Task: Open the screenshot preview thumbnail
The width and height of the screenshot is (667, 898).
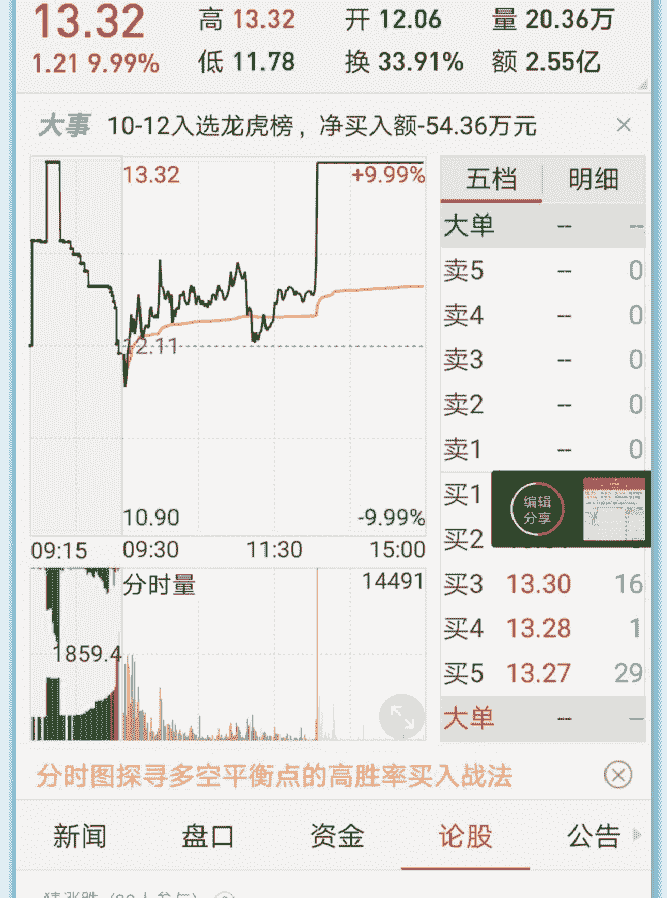Action: pos(613,510)
